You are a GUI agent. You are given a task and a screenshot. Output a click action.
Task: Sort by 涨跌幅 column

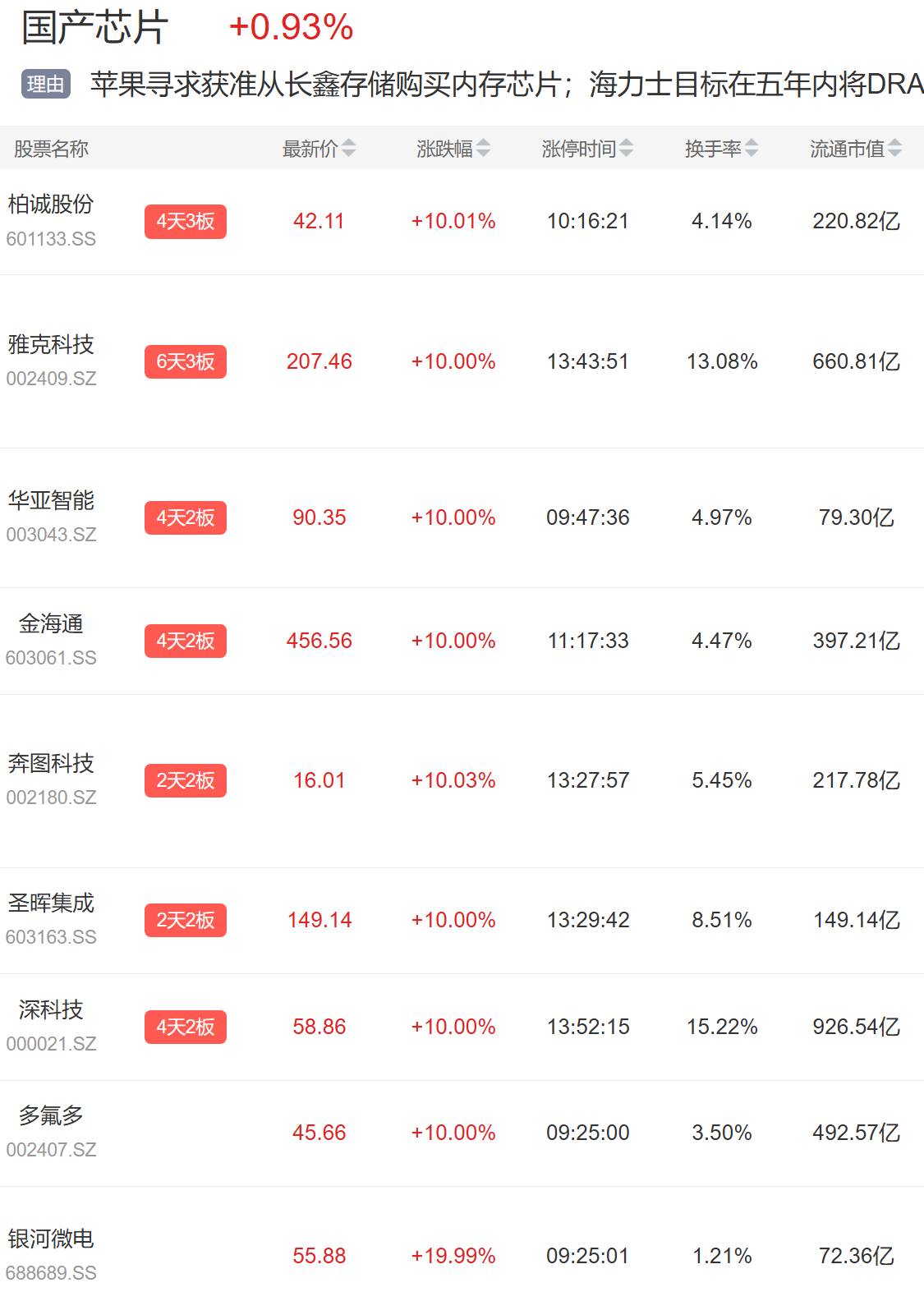coord(453,149)
